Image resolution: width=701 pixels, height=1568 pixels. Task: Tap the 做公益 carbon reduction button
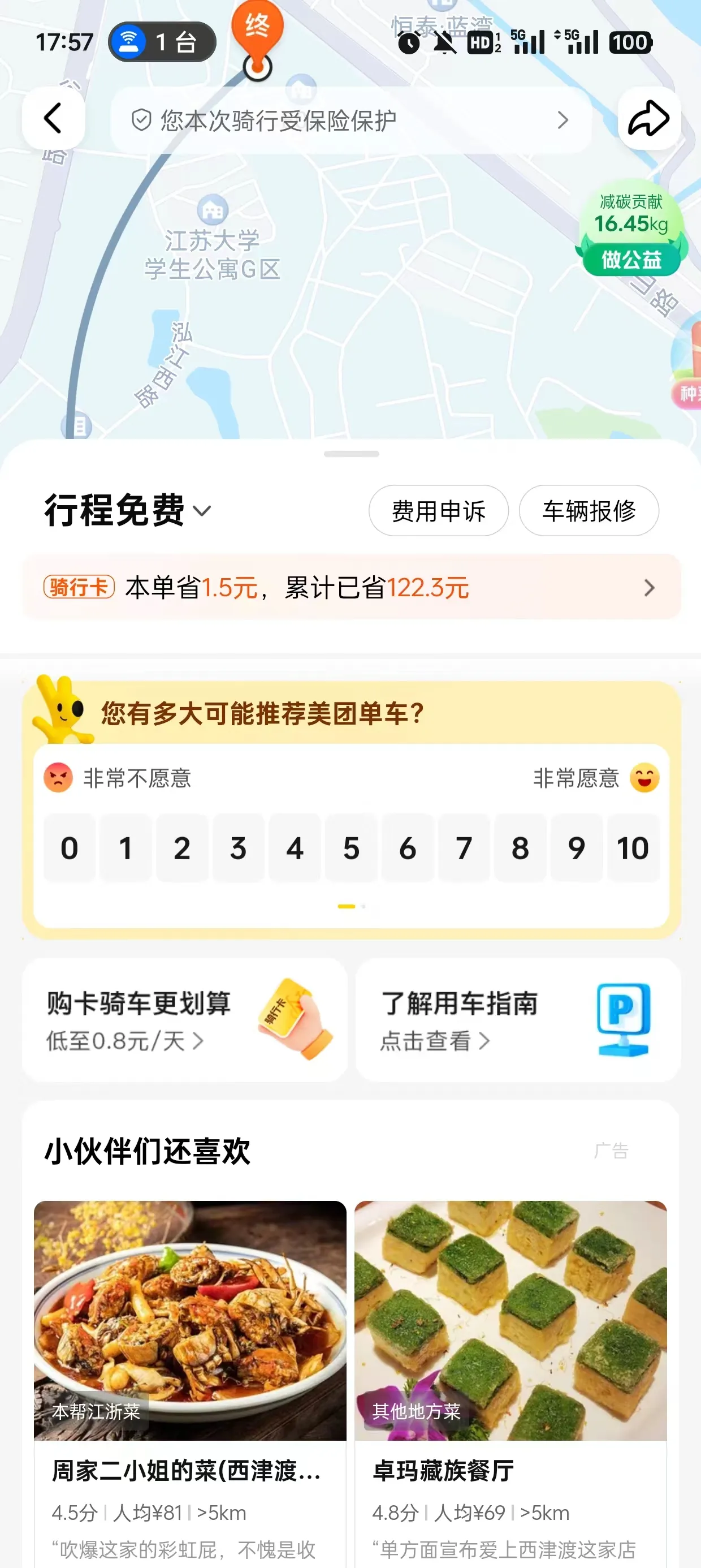click(631, 260)
